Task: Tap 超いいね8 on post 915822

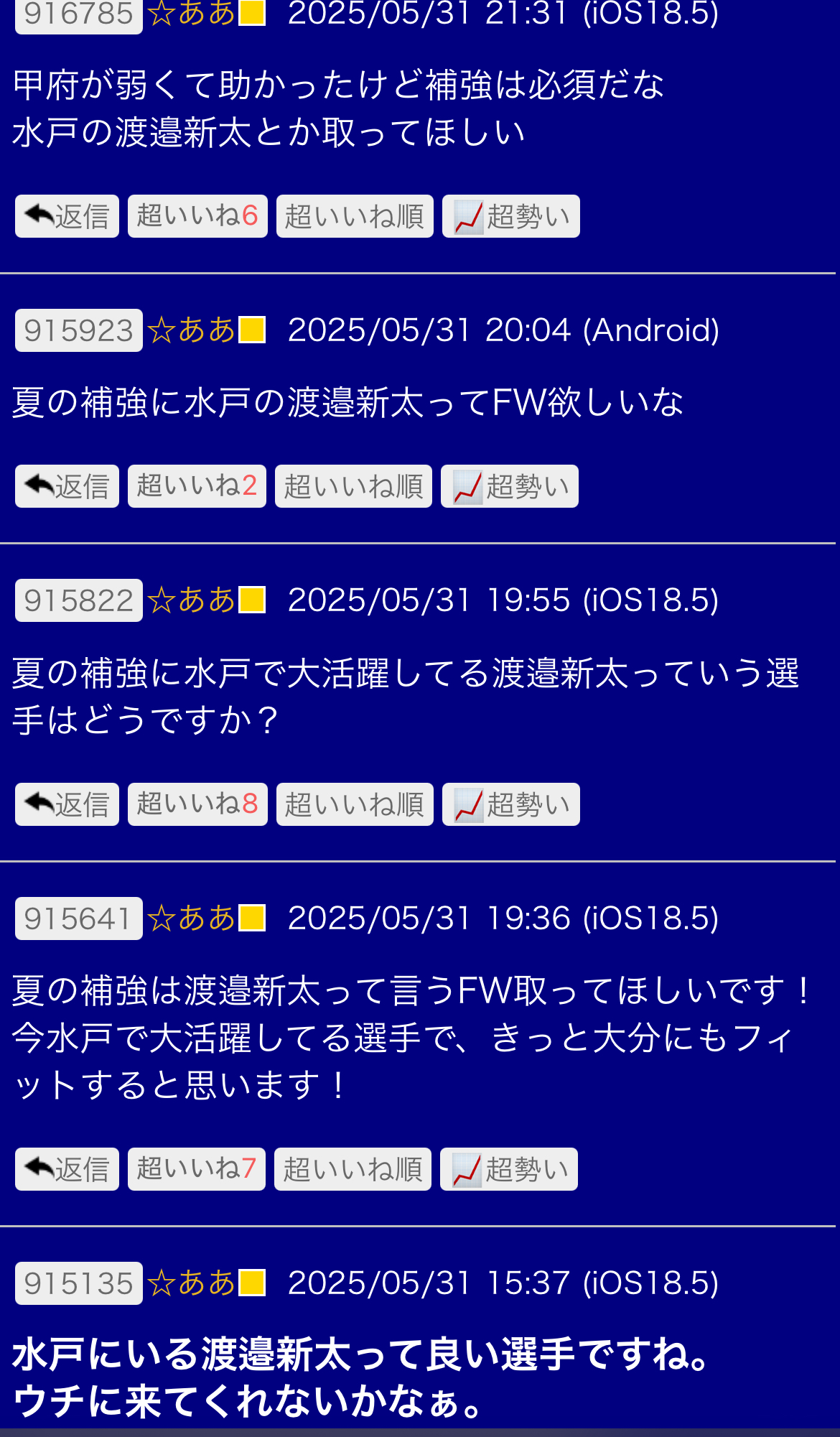Action: pyautogui.click(x=197, y=804)
